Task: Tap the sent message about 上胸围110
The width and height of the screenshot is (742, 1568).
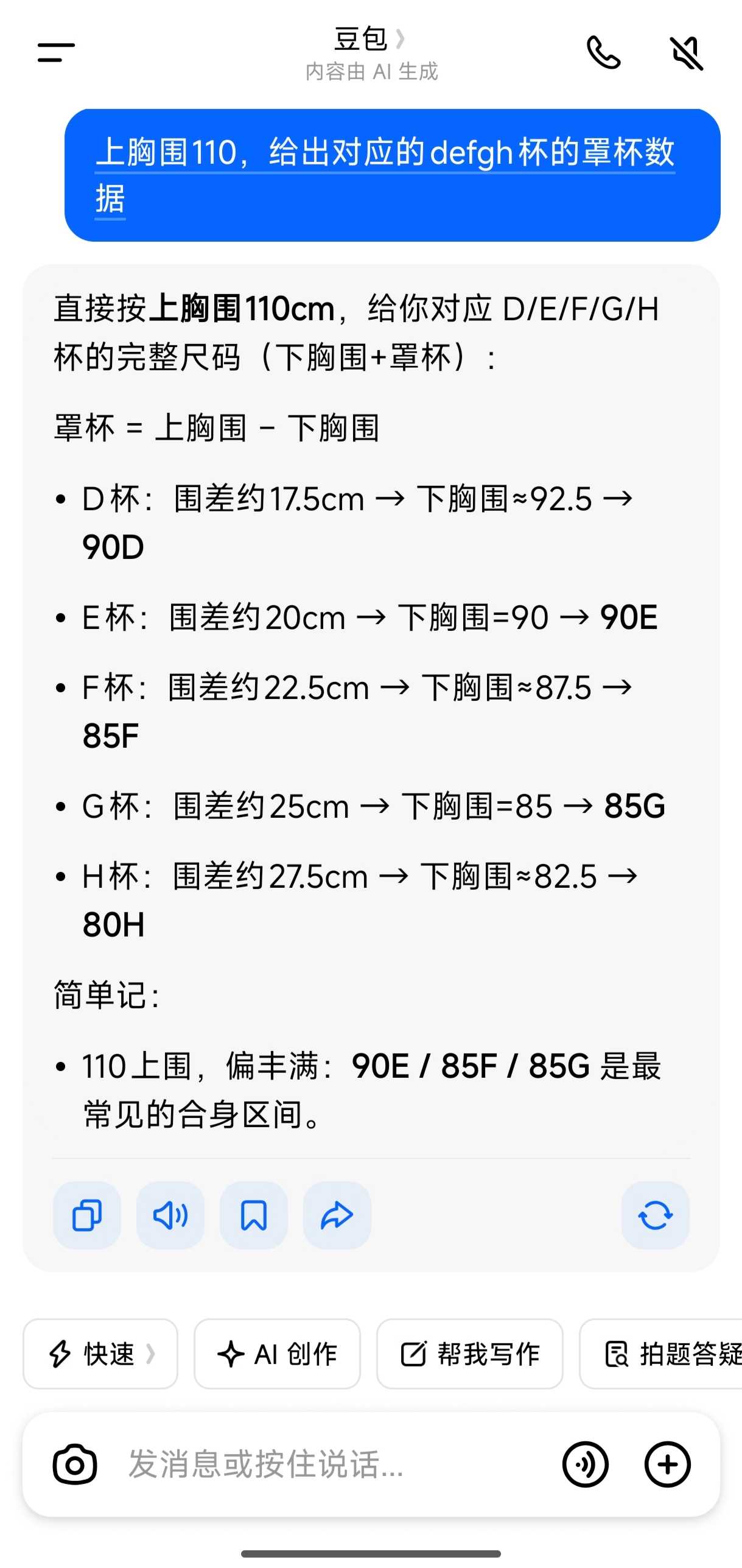Action: tap(392, 175)
